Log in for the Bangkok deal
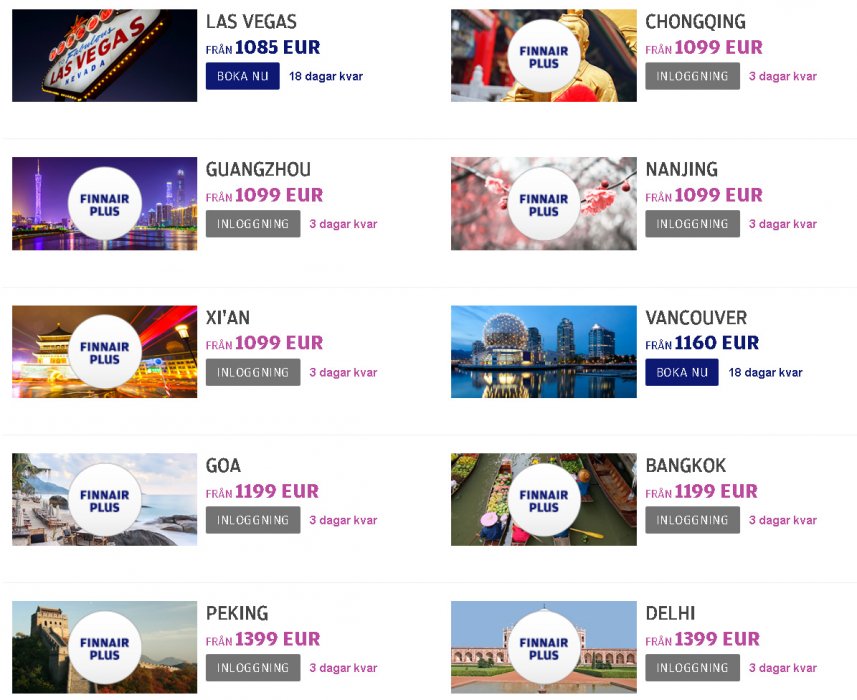 [x=692, y=520]
